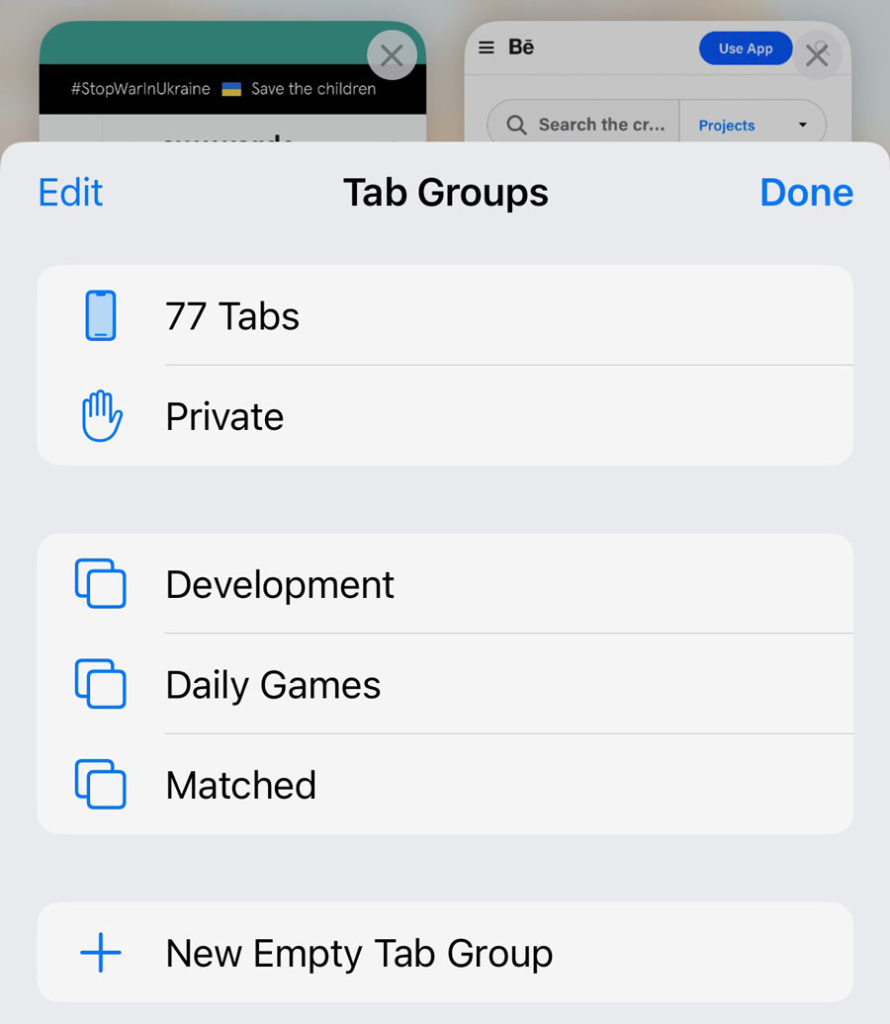Click the tab group icon next to Daily Games

(100, 684)
